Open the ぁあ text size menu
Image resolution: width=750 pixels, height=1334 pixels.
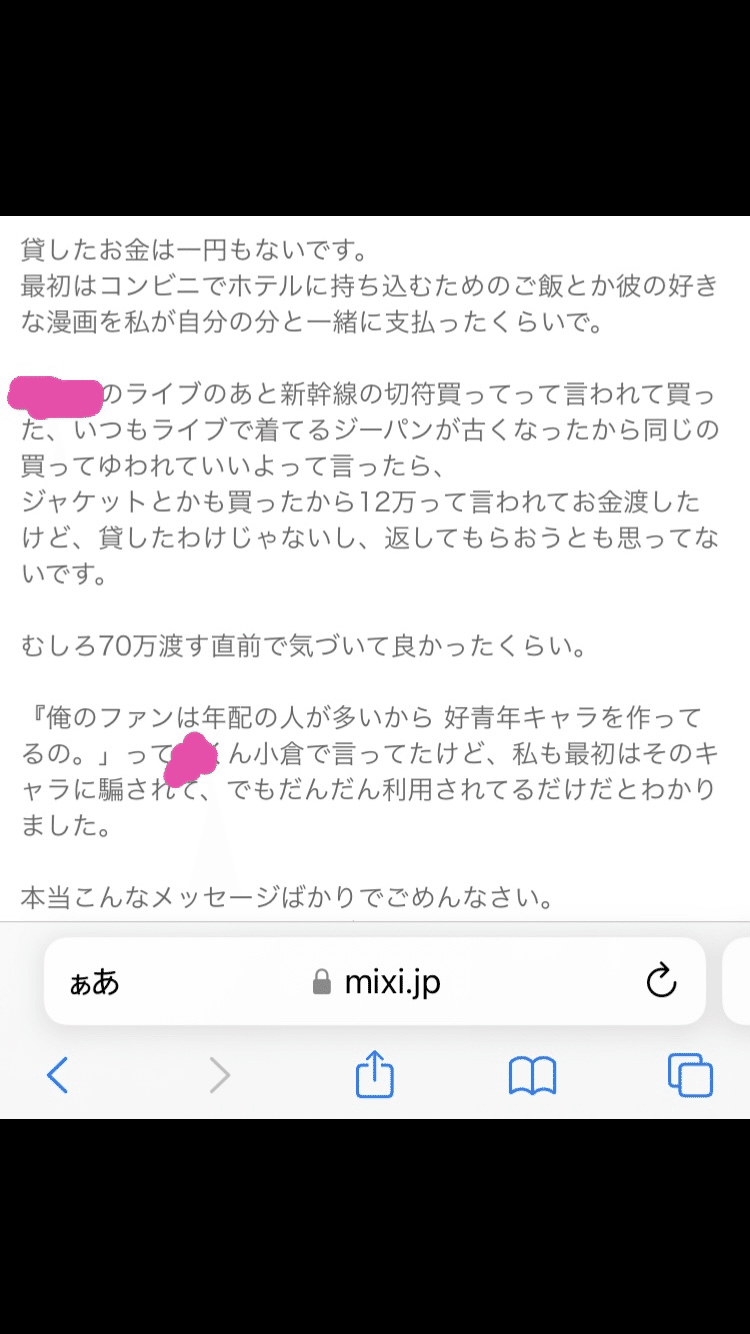(x=94, y=983)
